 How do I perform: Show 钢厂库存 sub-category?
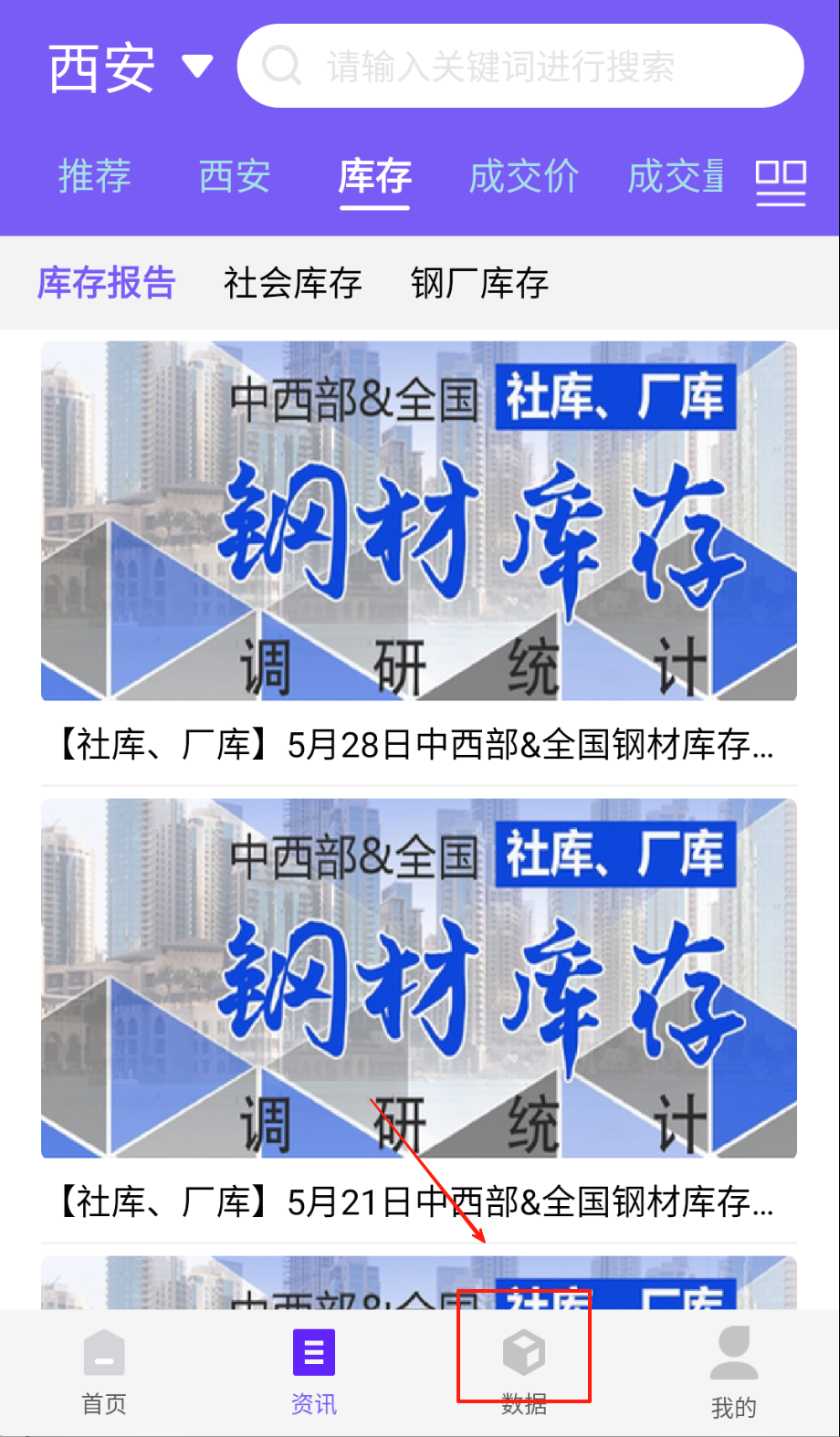click(x=479, y=283)
